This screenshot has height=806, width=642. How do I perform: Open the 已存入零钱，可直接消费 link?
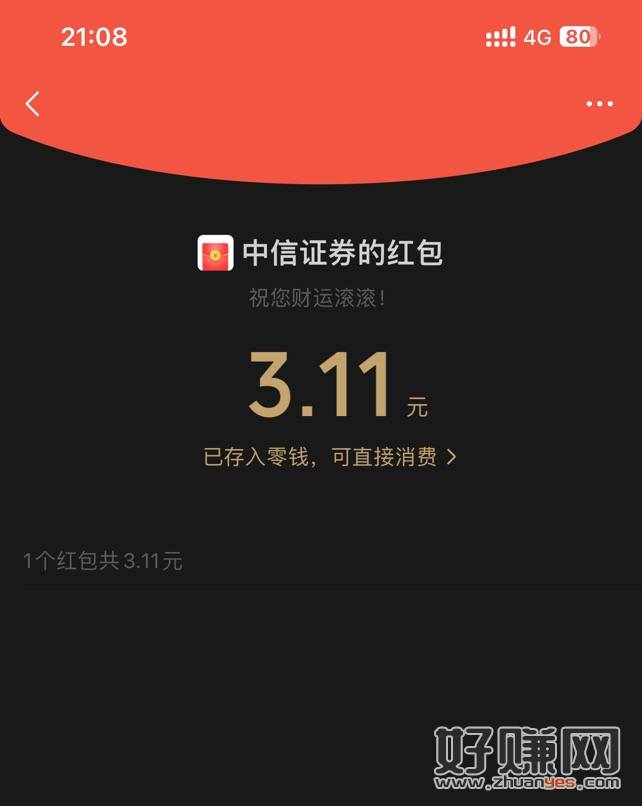point(330,457)
